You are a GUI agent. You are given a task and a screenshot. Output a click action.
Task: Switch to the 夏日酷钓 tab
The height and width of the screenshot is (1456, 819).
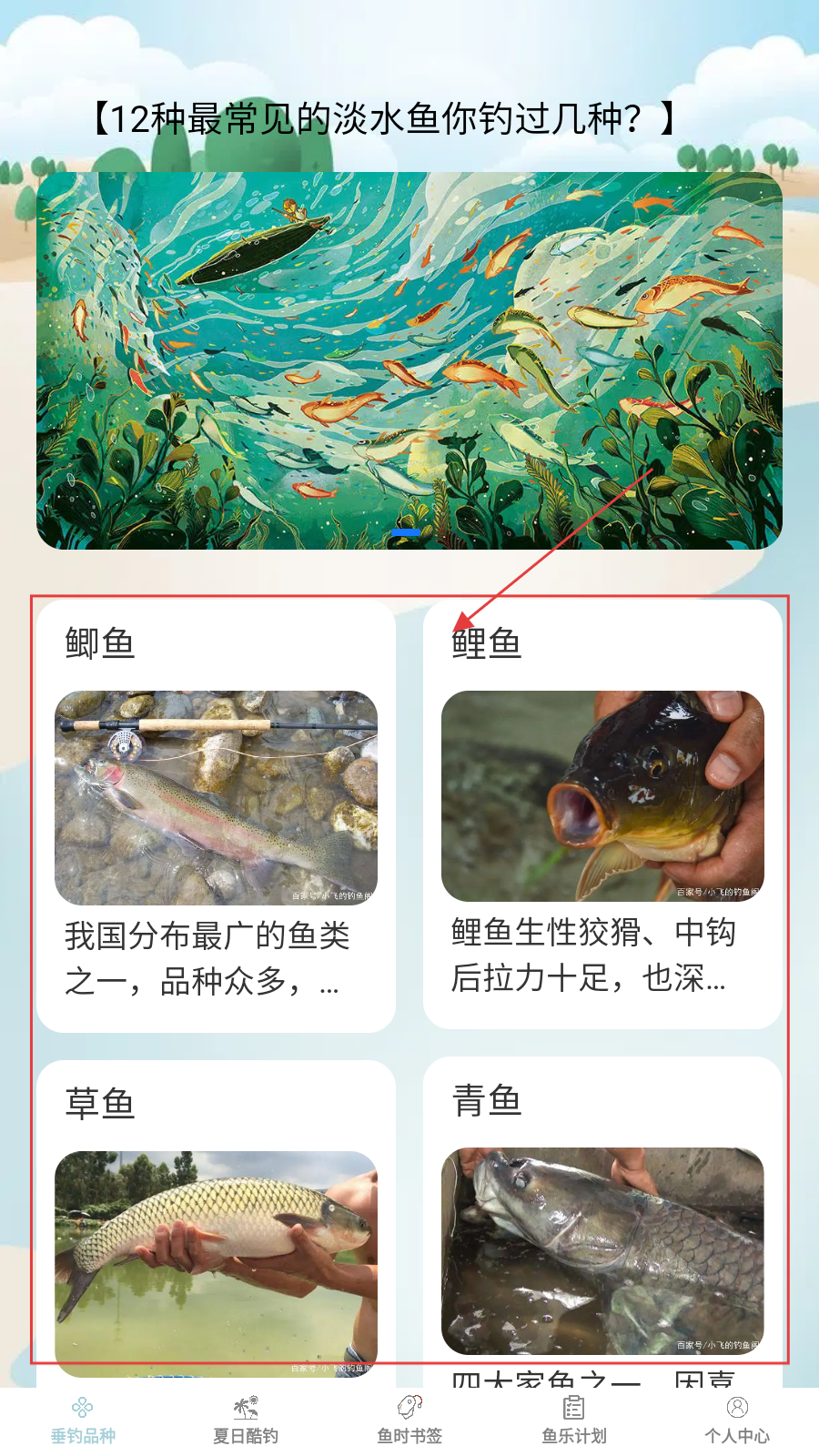(246, 1421)
